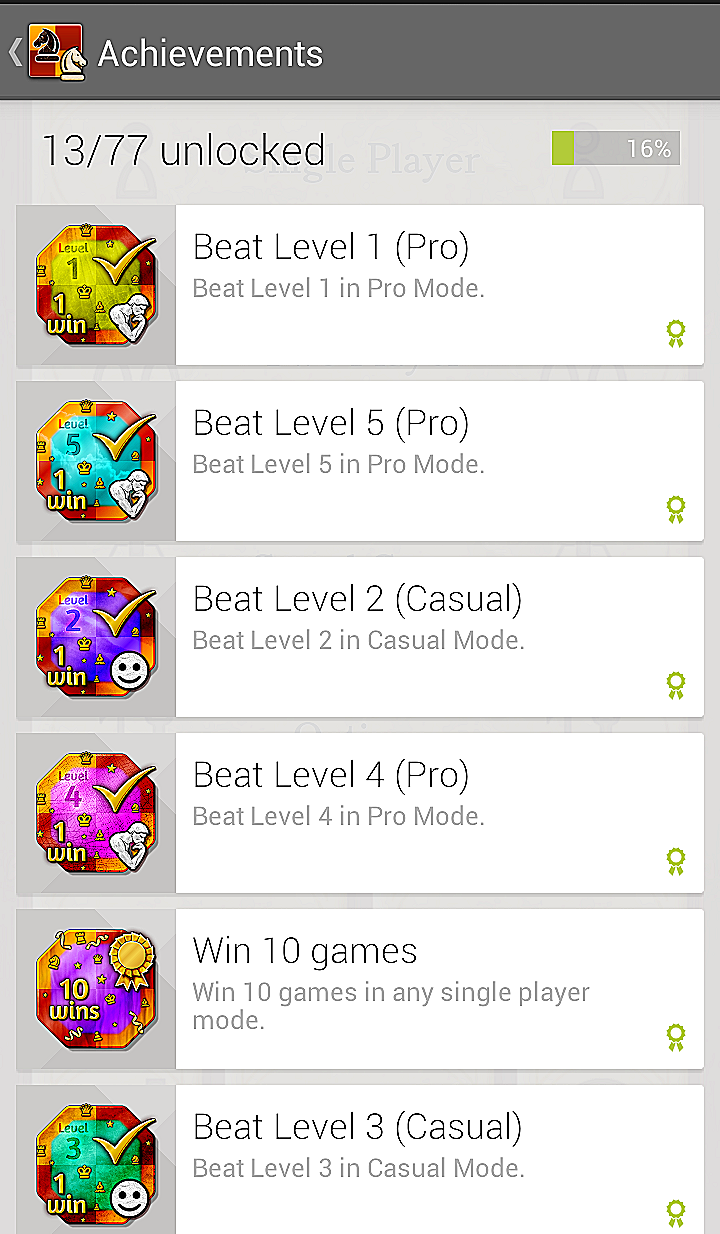Image resolution: width=720 pixels, height=1234 pixels.
Task: Click the Achievements title in the header
Action: pyautogui.click(x=210, y=52)
